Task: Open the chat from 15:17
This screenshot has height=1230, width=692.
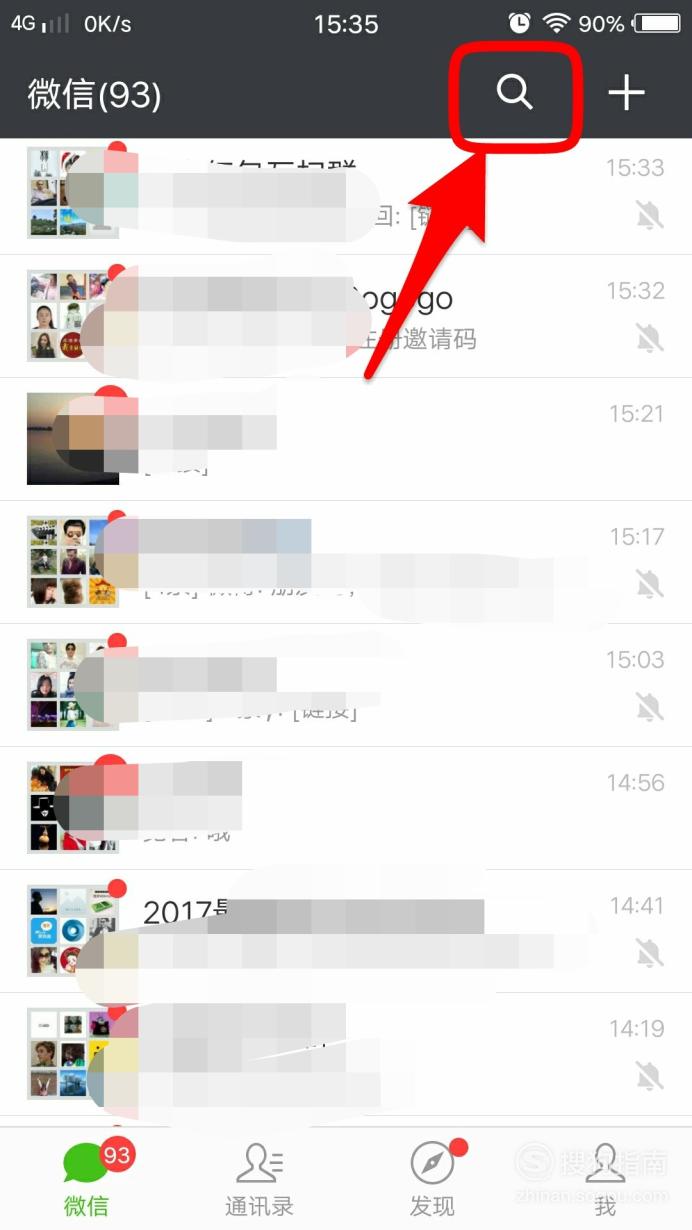Action: pyautogui.click(x=346, y=562)
